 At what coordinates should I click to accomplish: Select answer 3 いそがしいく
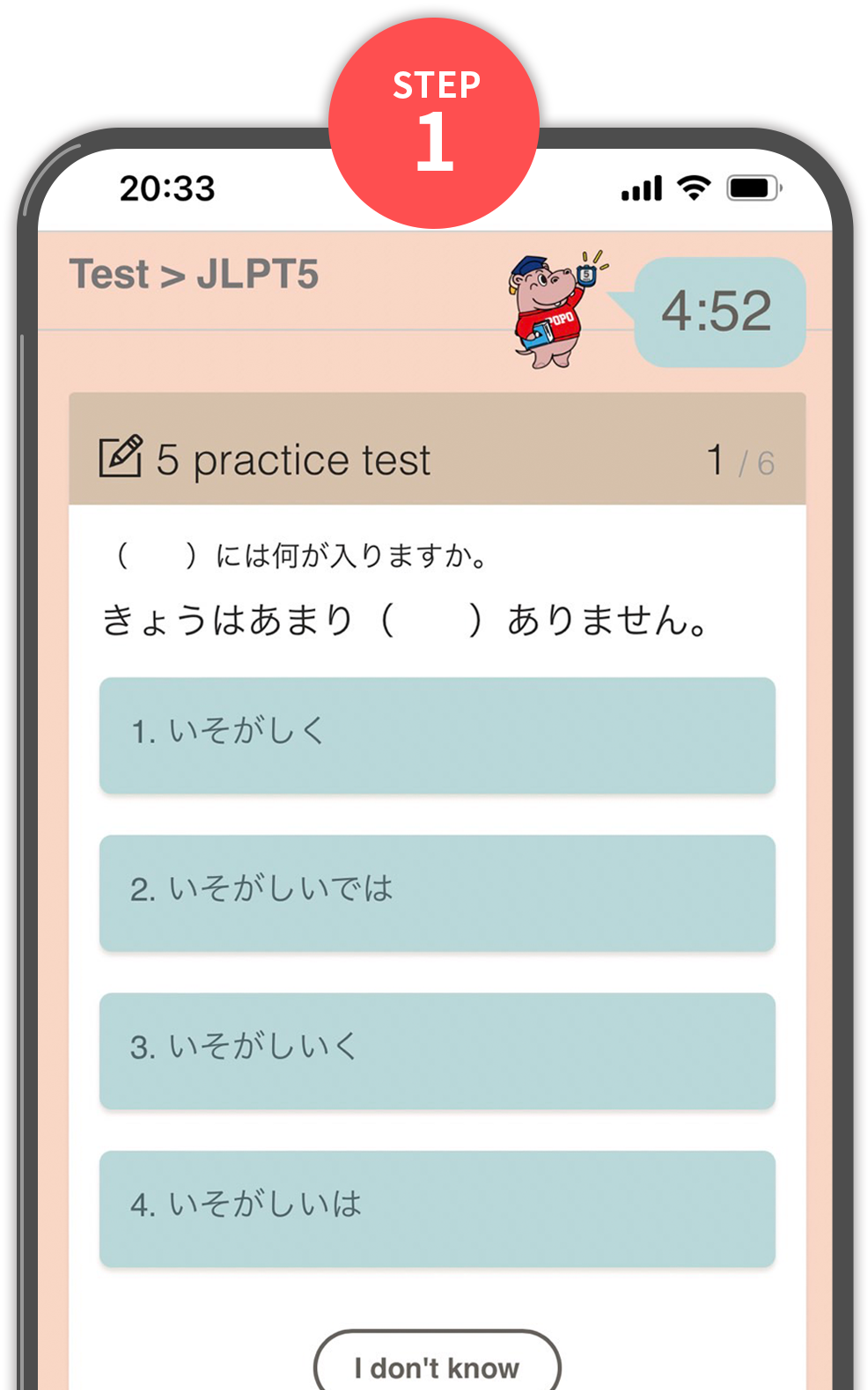tap(438, 1052)
